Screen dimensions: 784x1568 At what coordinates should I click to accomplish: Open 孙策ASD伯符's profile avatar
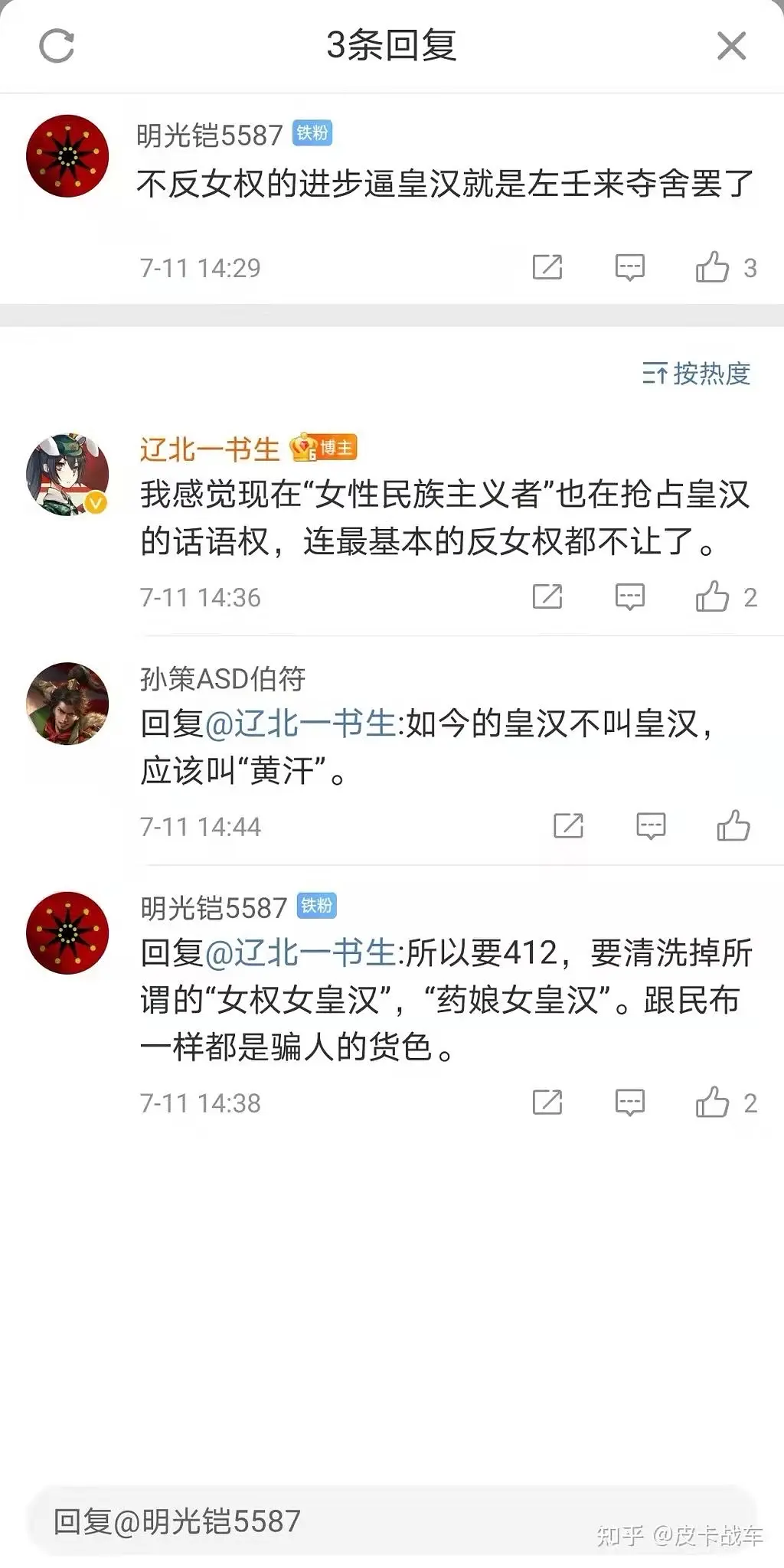tap(67, 704)
